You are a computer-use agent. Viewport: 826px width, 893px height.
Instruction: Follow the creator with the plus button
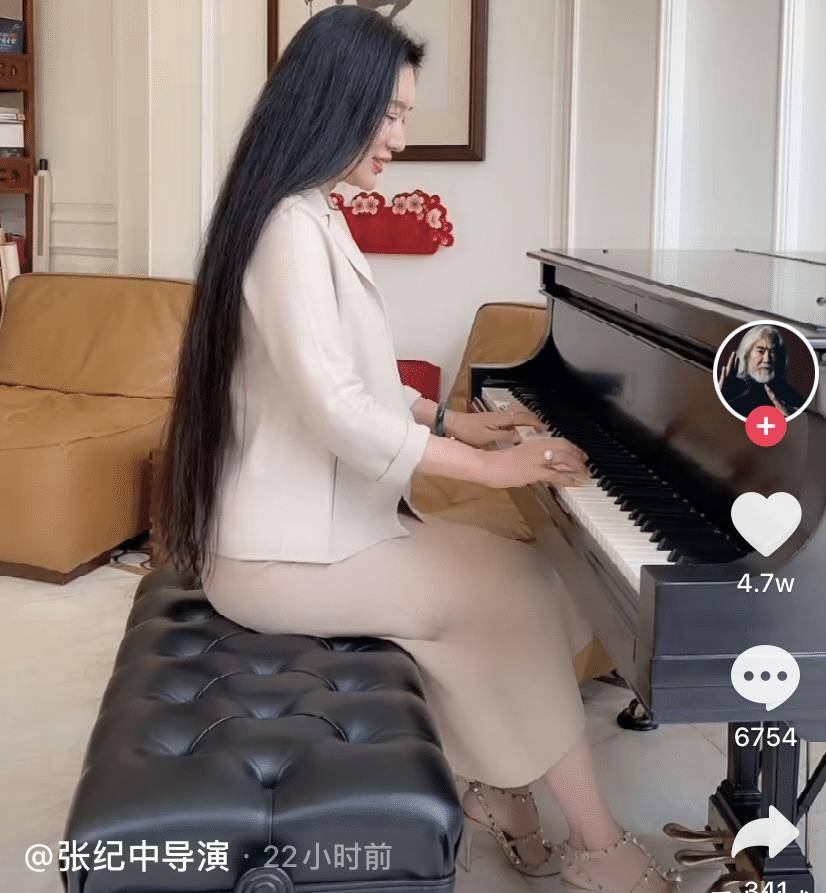[765, 427]
